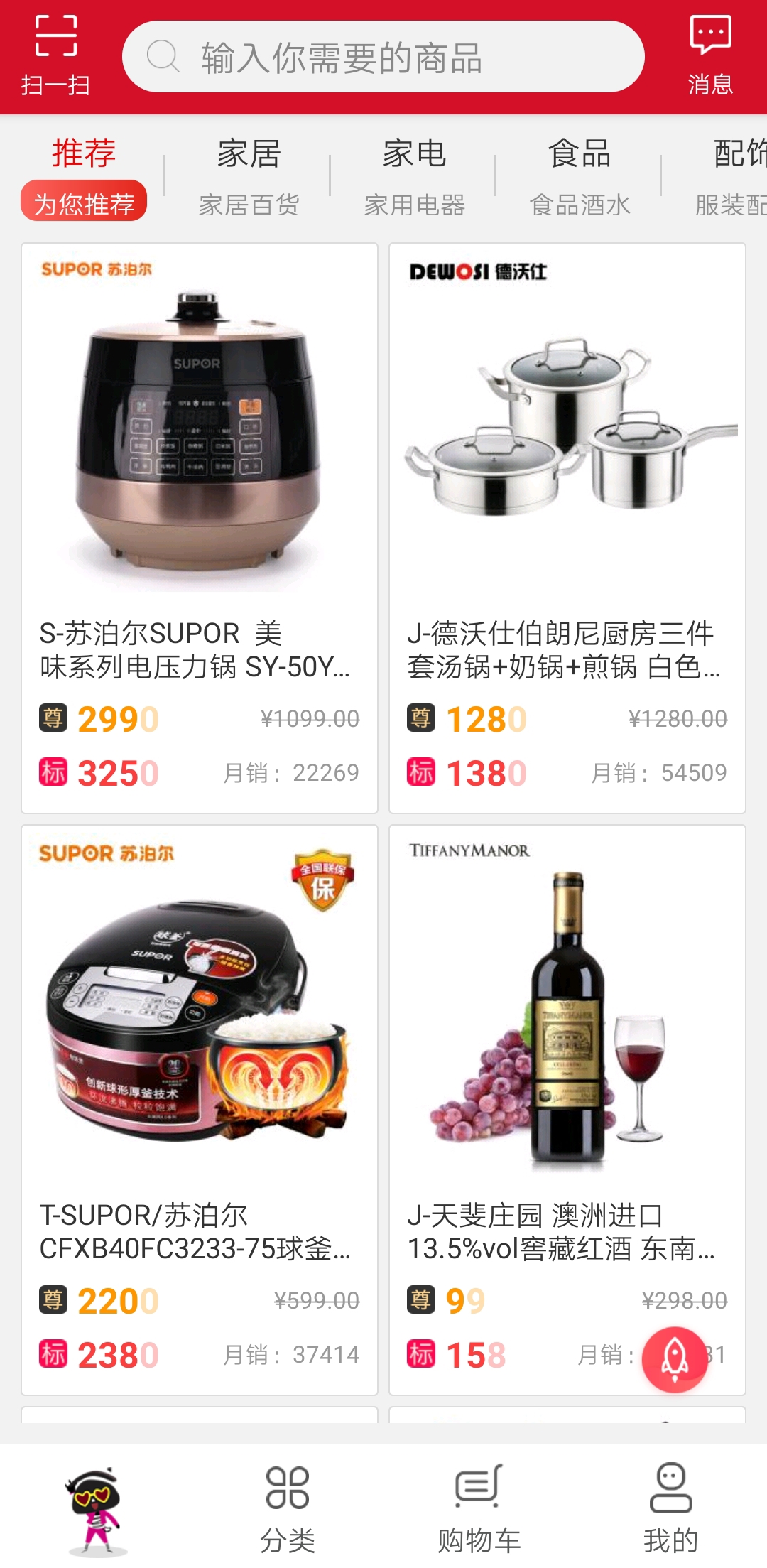Open 消息 messages
This screenshot has width=767, height=1568.
710,55
